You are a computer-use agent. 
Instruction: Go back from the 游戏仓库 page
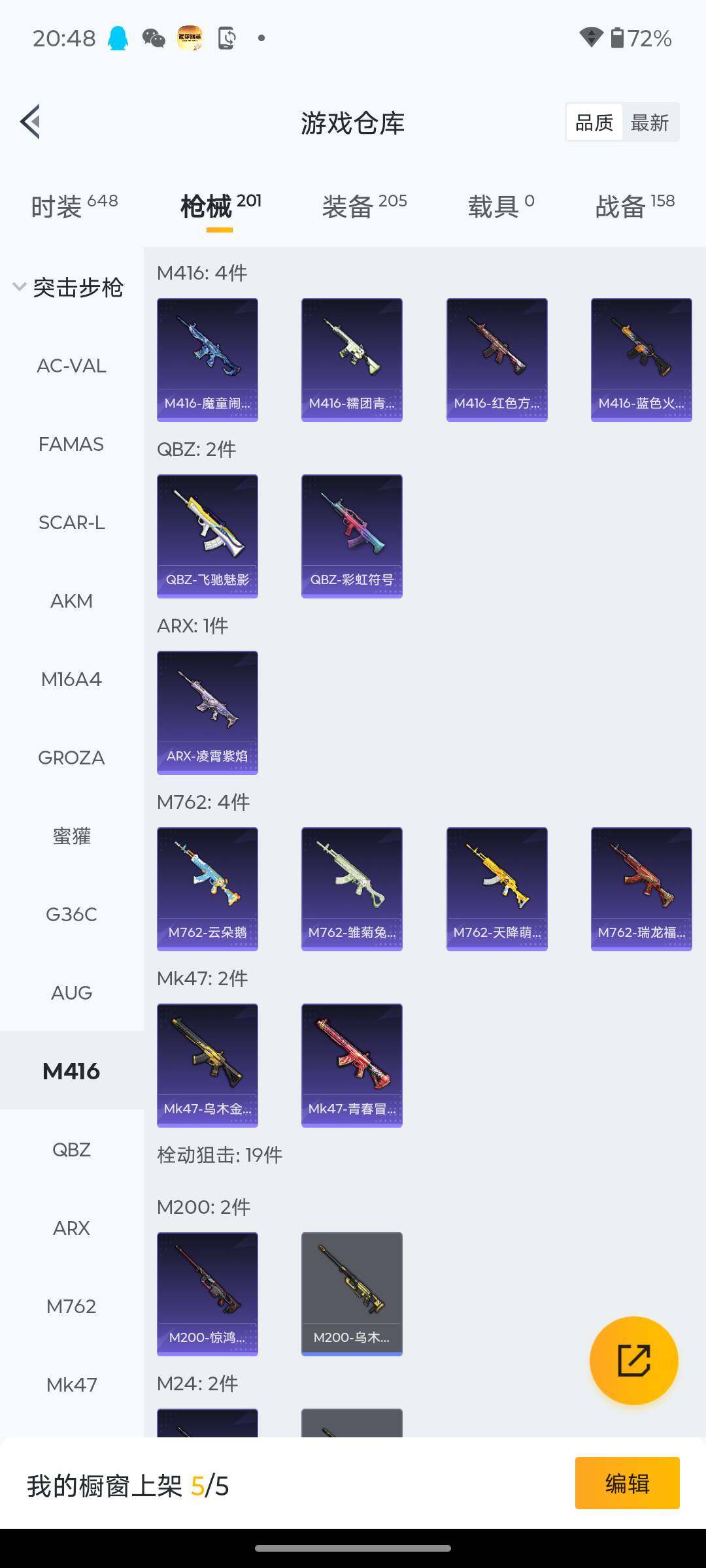(x=31, y=122)
